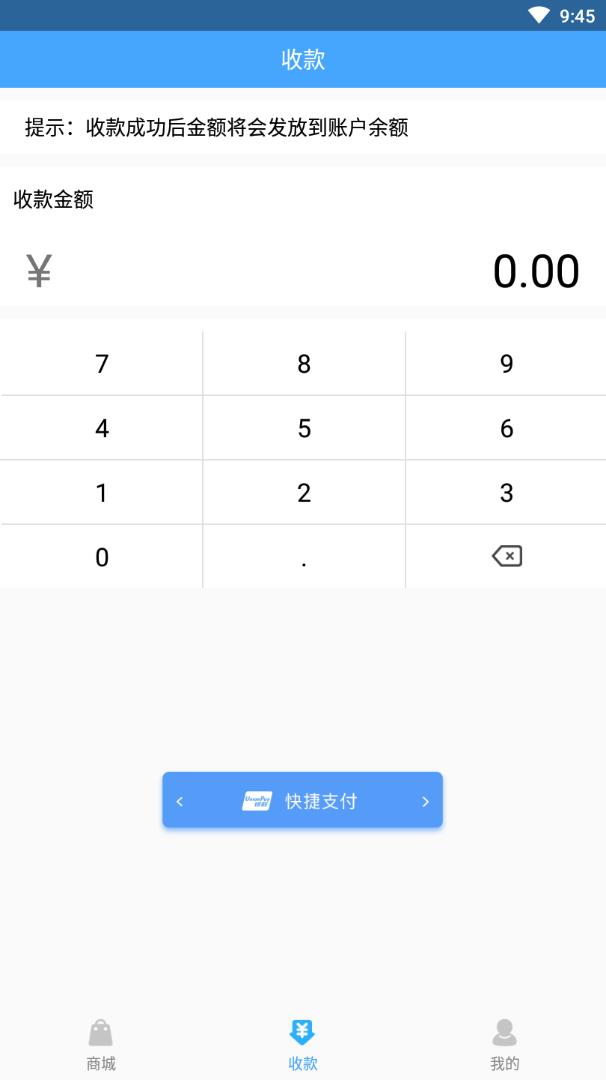Screen dimensions: 606x1080
Task: Tap the number 5 key
Action: [304, 428]
